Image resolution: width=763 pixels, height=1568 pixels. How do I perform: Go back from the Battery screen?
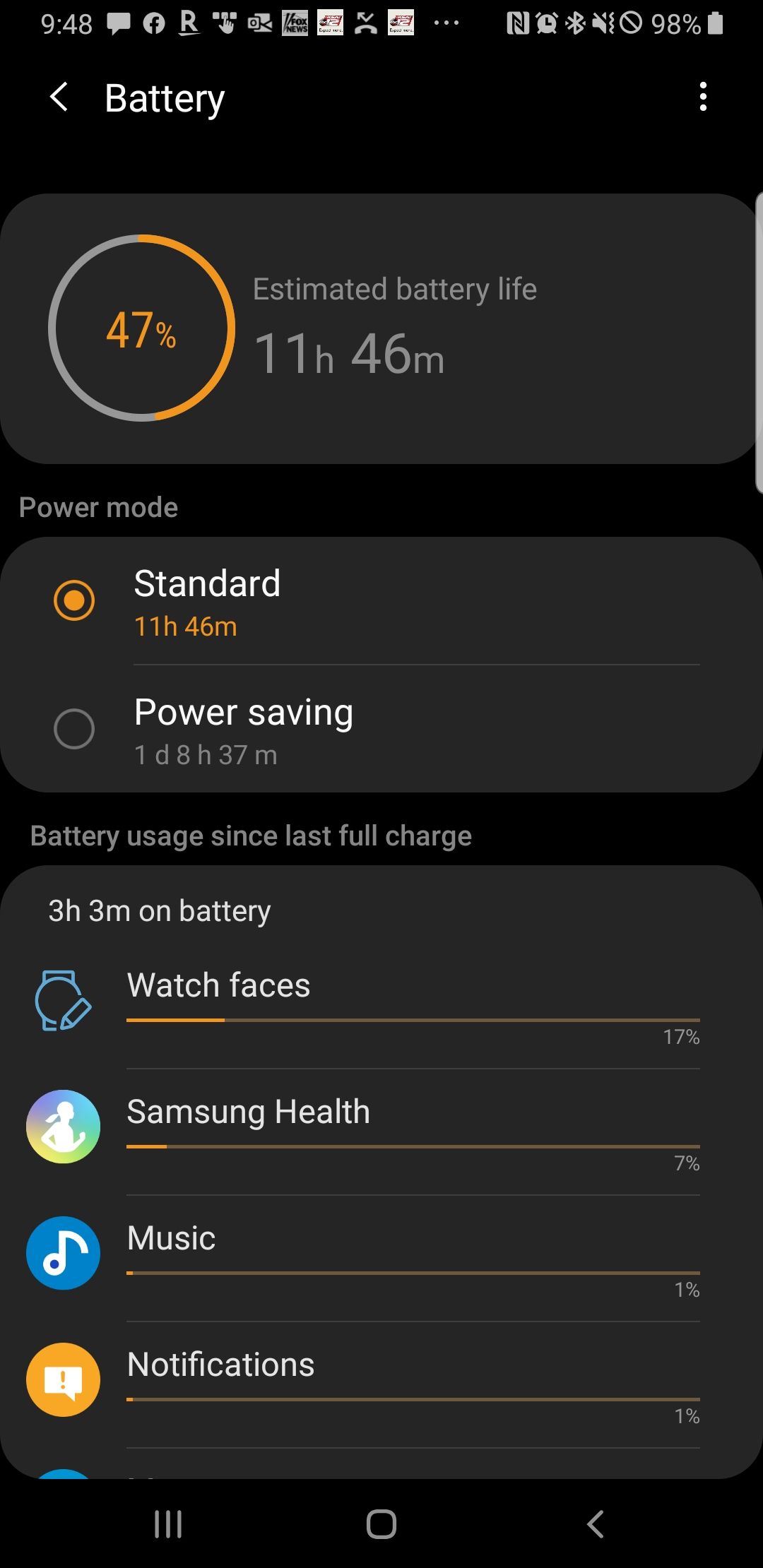point(60,97)
